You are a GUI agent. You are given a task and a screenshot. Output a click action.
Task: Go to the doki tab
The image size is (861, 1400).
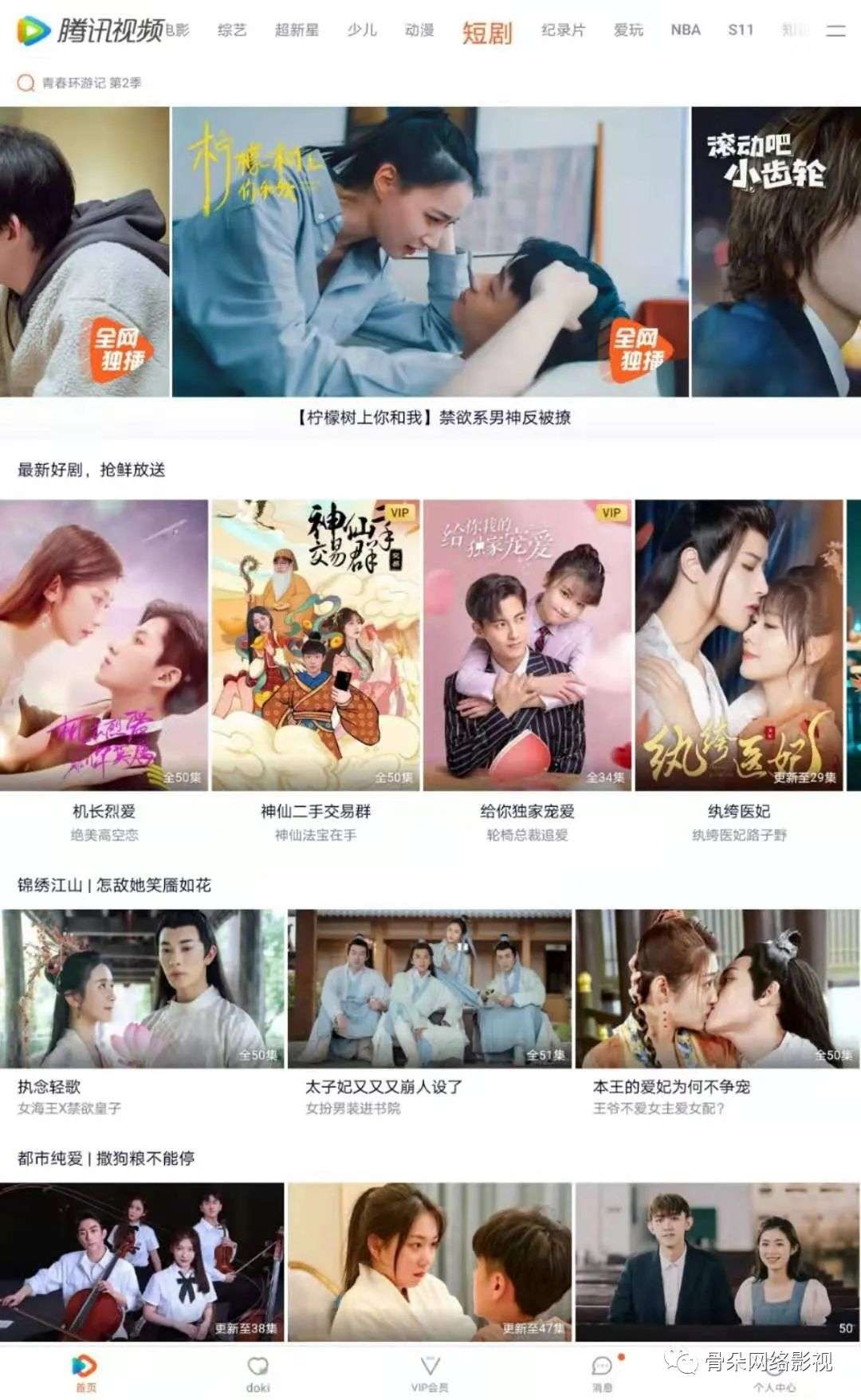coord(258,1374)
